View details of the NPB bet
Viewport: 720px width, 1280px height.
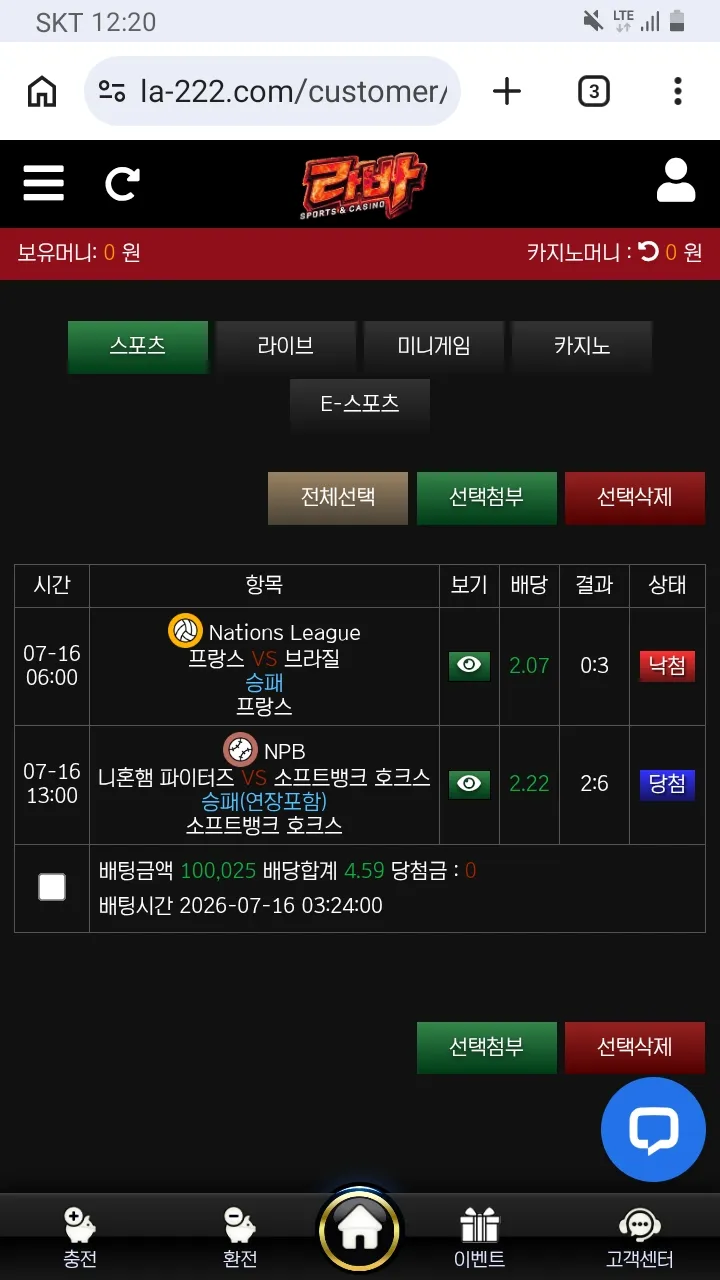click(x=469, y=783)
